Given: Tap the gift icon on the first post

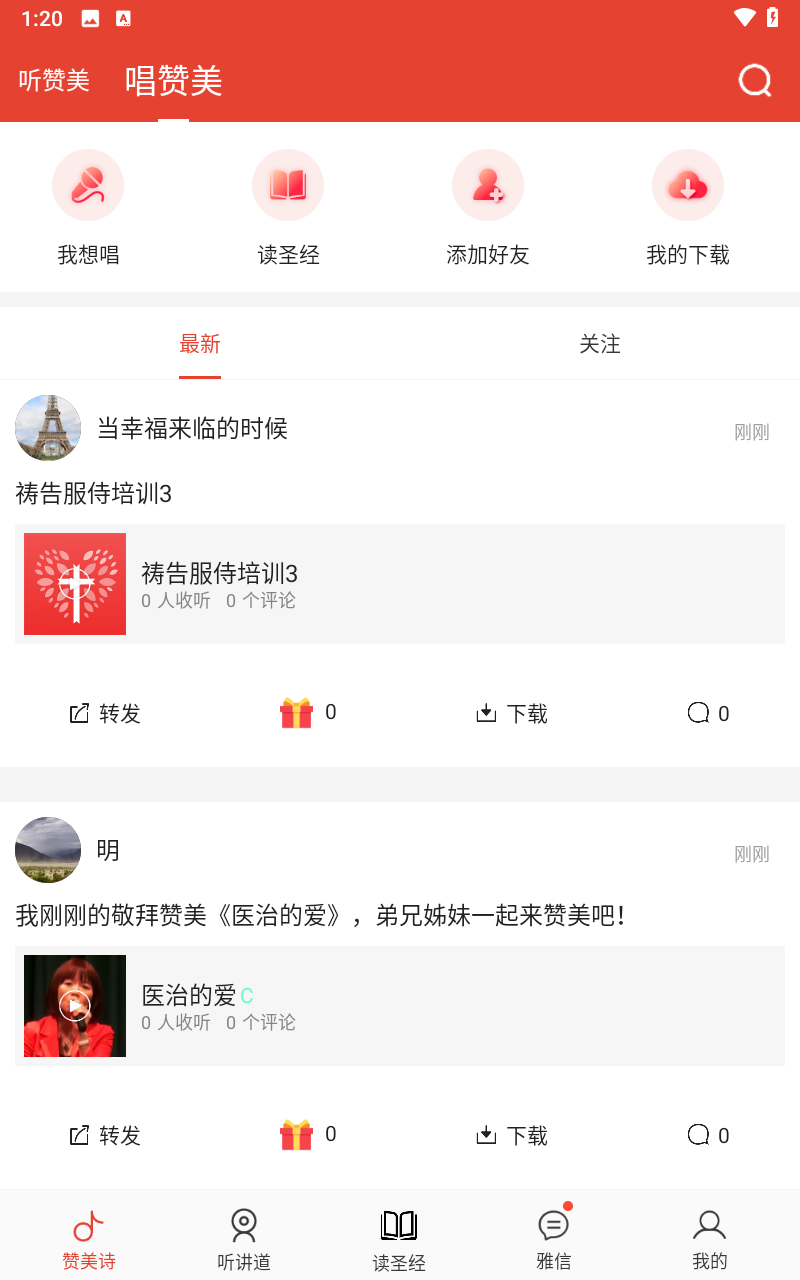Looking at the screenshot, I should [295, 712].
